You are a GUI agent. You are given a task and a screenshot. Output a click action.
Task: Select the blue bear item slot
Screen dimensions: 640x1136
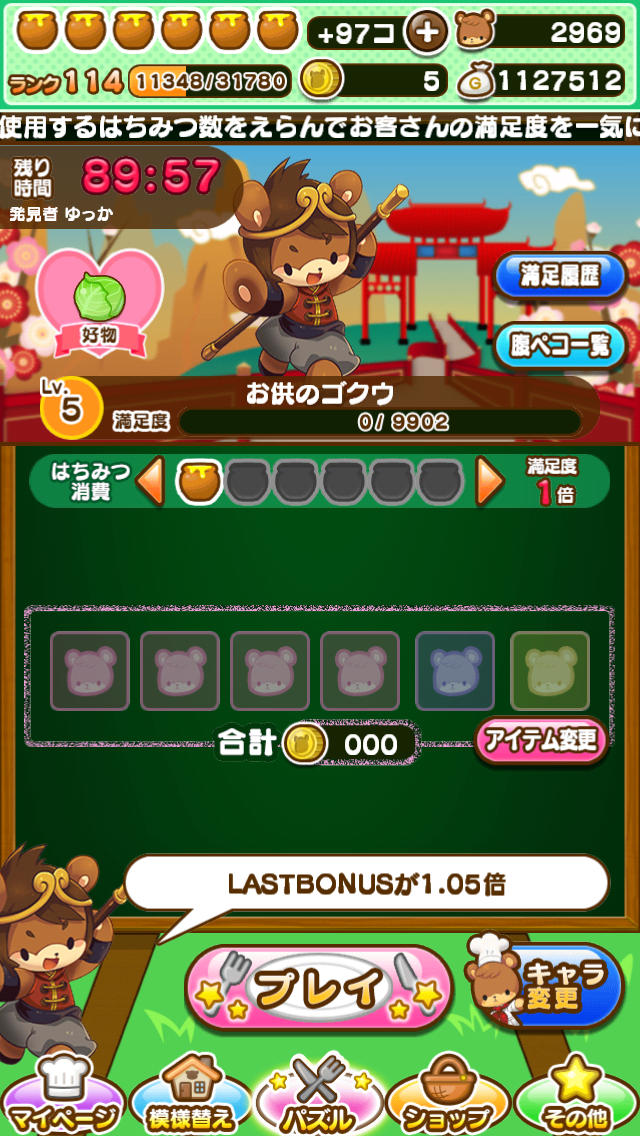click(x=455, y=671)
